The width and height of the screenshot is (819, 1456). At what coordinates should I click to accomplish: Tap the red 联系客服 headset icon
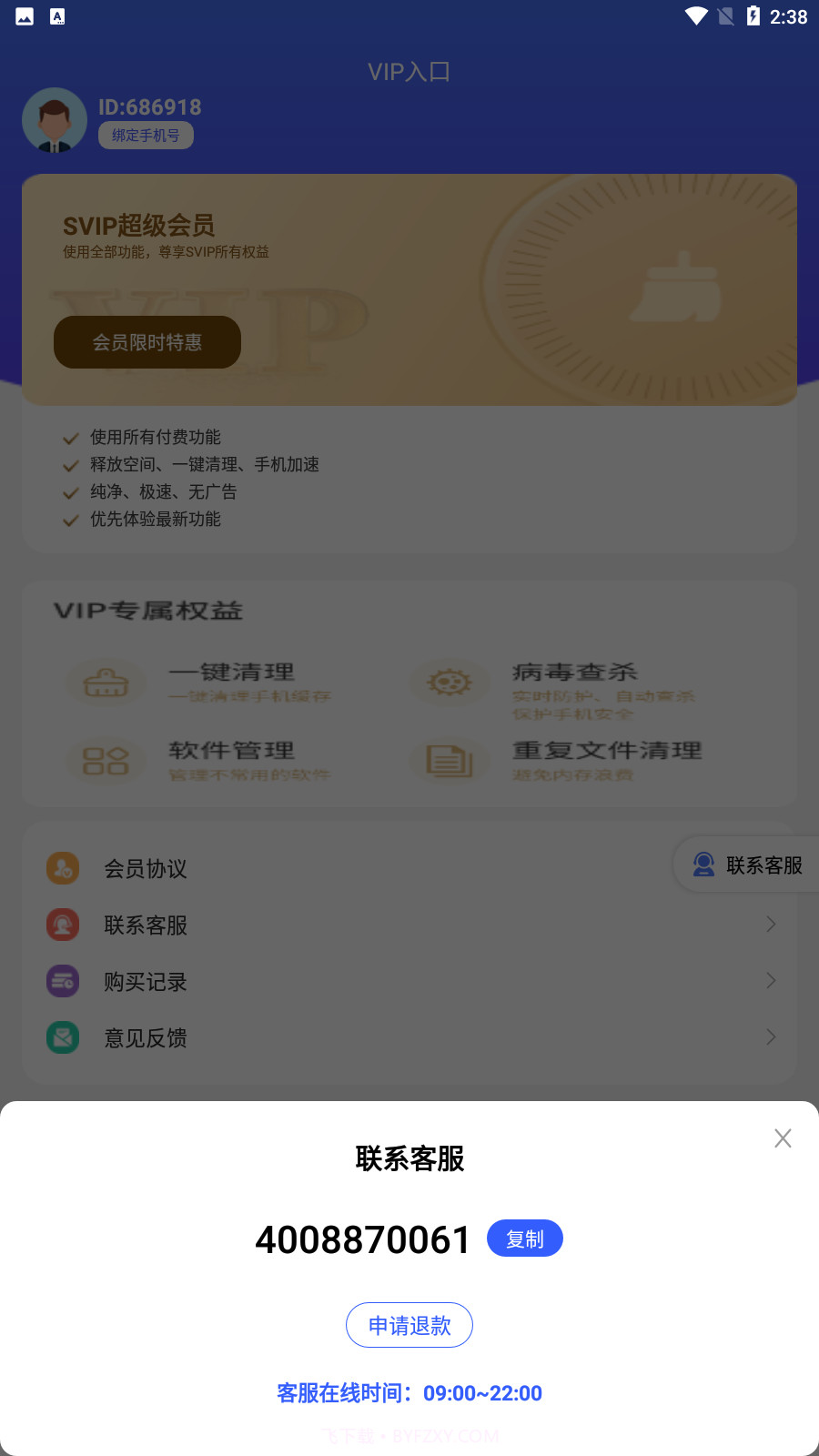[x=62, y=925]
